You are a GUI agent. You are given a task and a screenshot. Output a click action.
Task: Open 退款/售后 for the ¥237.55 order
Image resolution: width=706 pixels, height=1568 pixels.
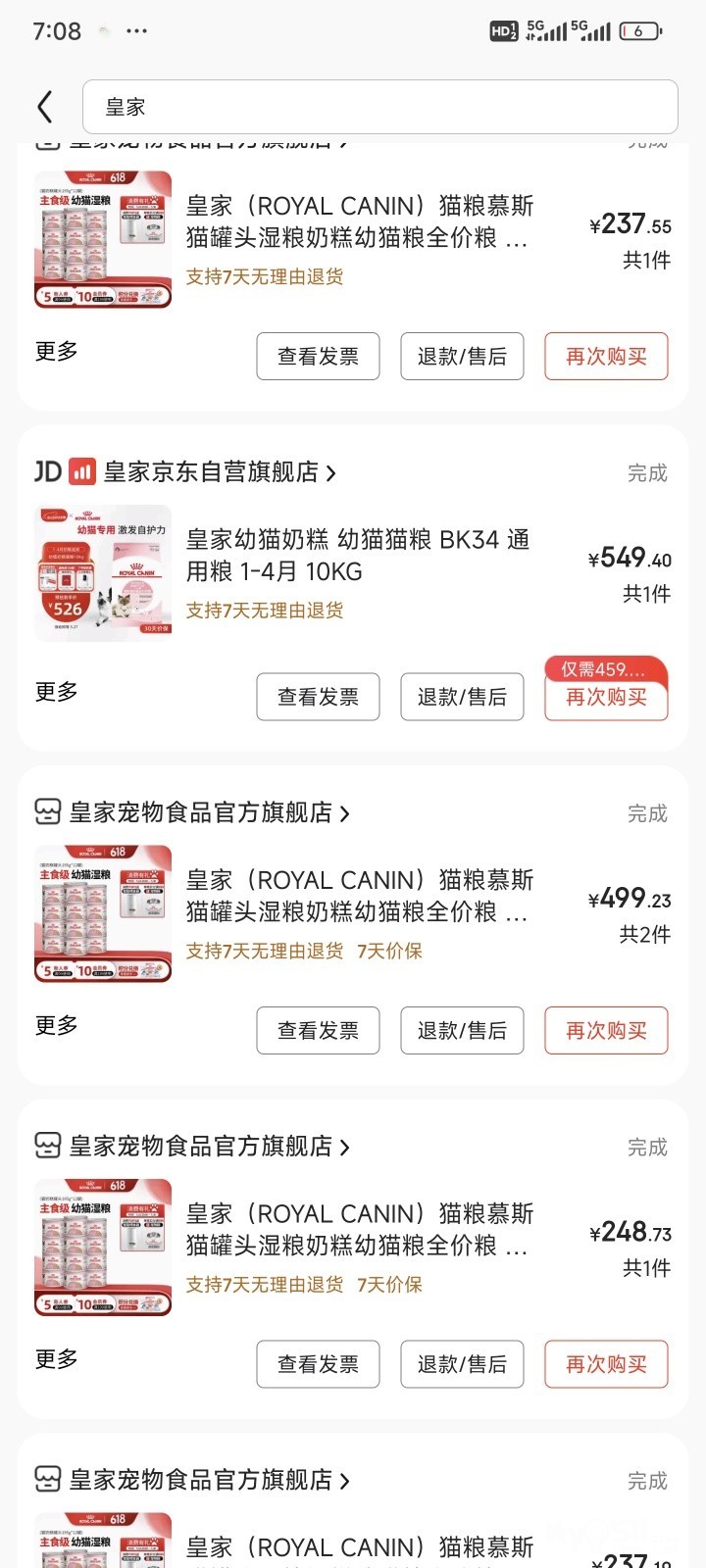(462, 356)
